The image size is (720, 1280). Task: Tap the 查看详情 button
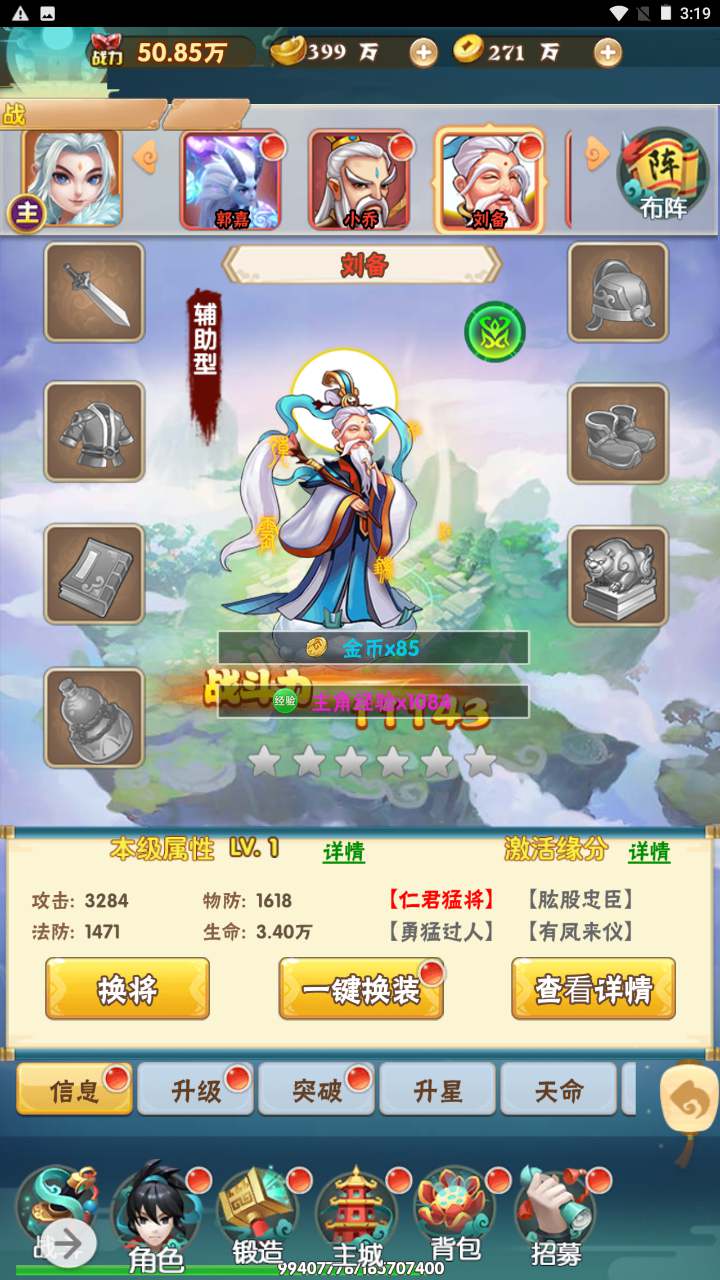[593, 989]
